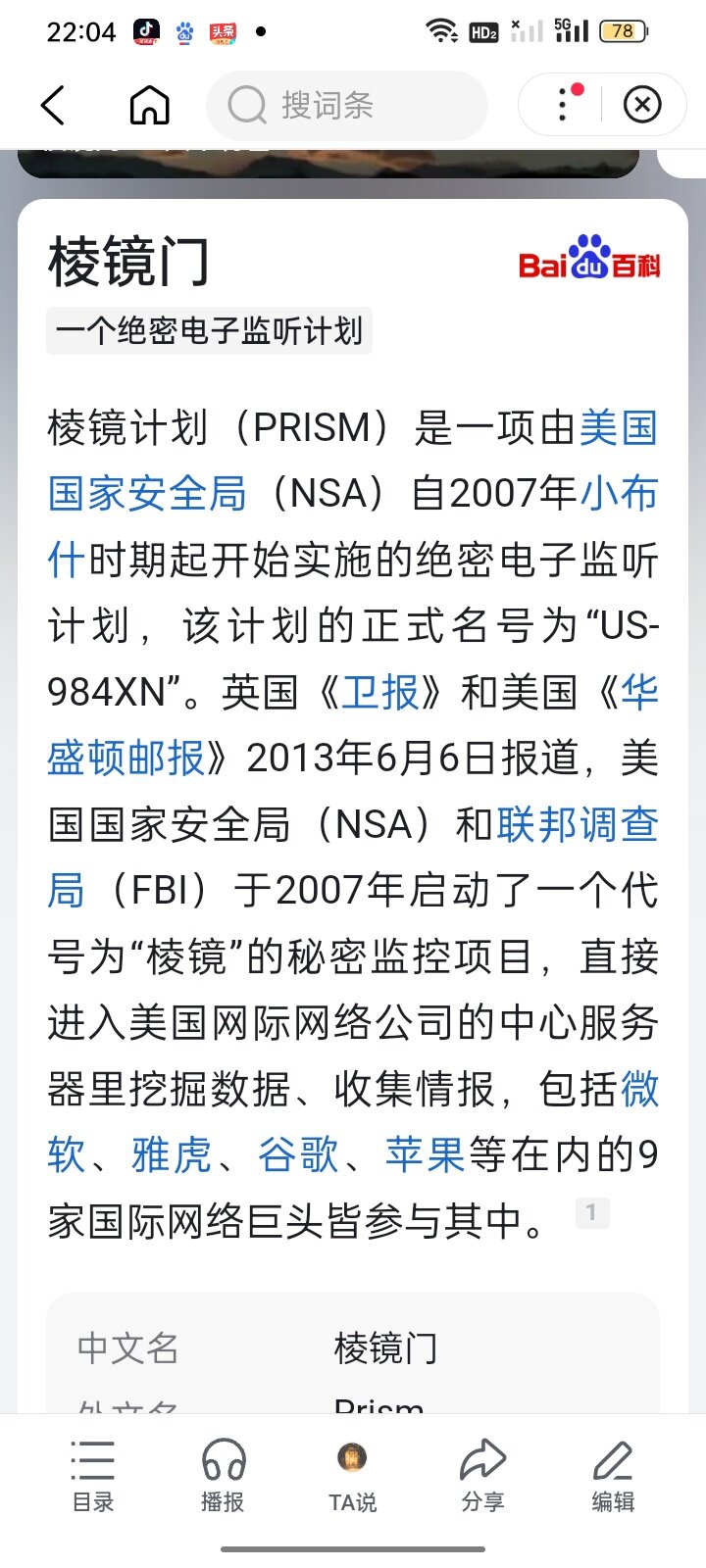Screen dimensions: 706x1568
Task: Open the three-dot more menu
Action: (x=563, y=105)
